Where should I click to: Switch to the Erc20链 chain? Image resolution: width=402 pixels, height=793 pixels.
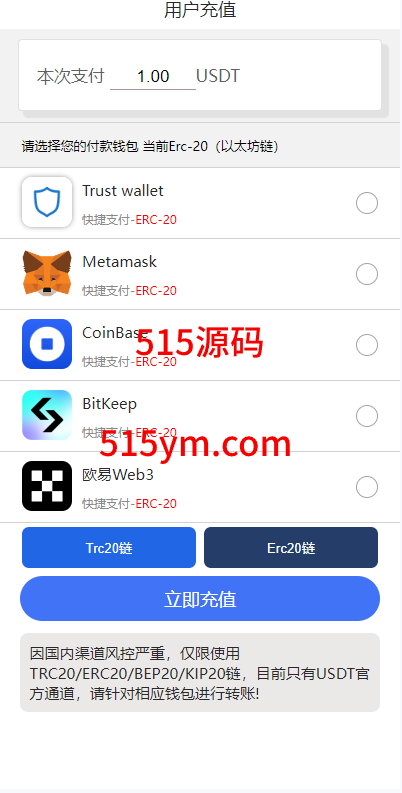291,548
